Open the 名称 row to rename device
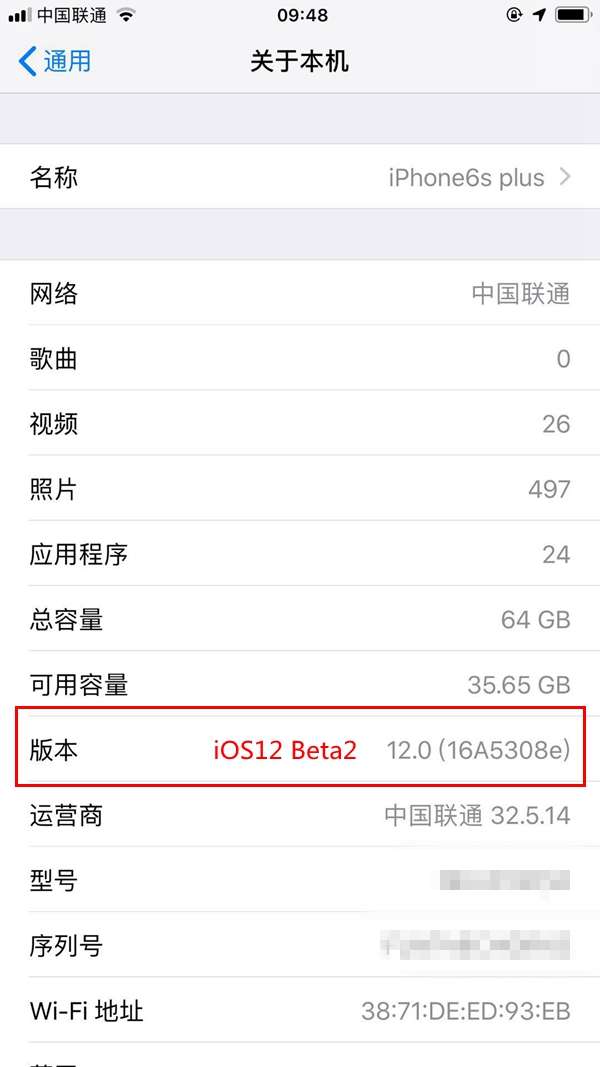Viewport: 600px width, 1067px height. click(x=300, y=178)
